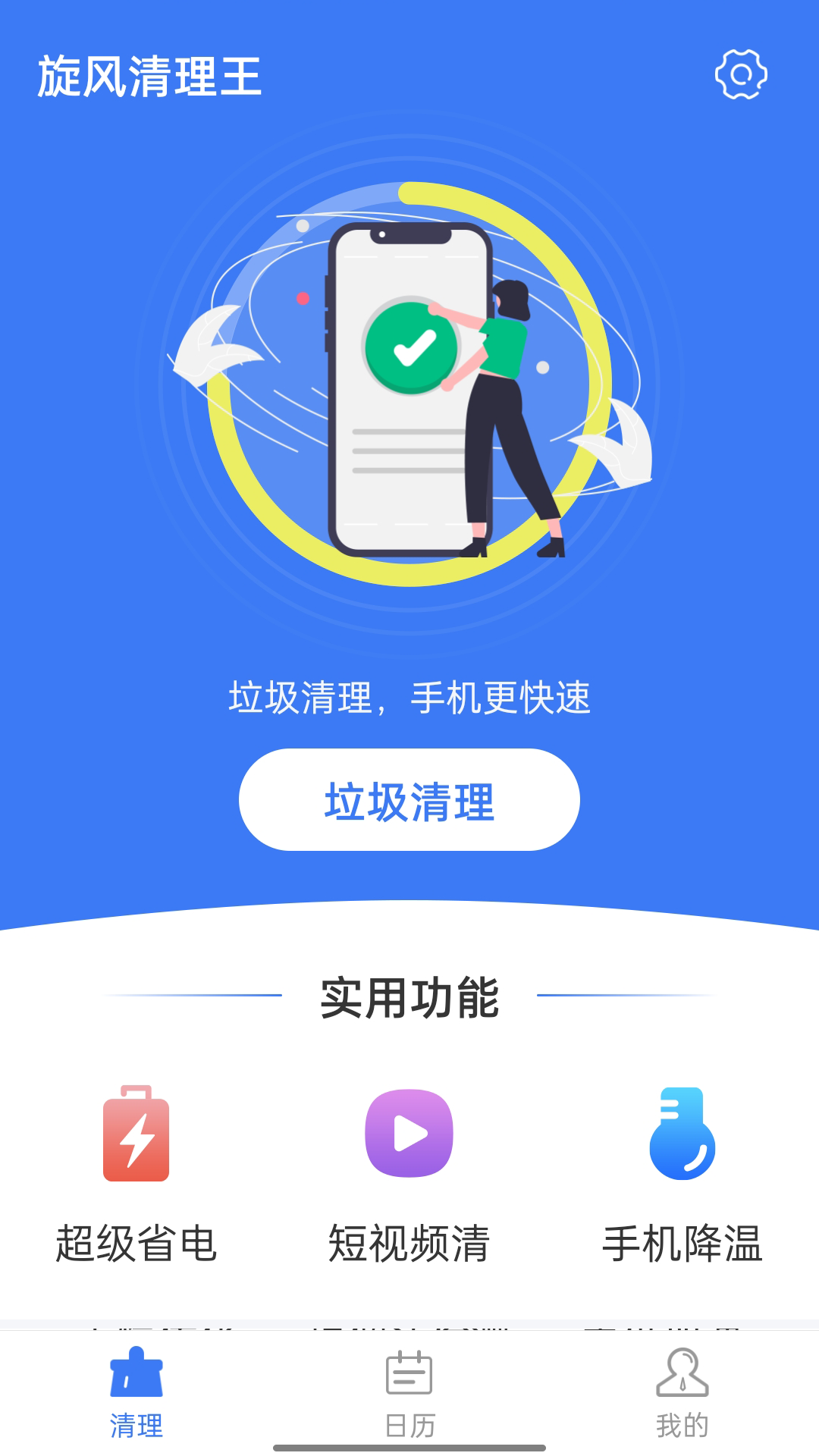Tap the slogan 垃圾清理，手机更快速
This screenshot has height=1456, width=819.
pyautogui.click(x=409, y=698)
